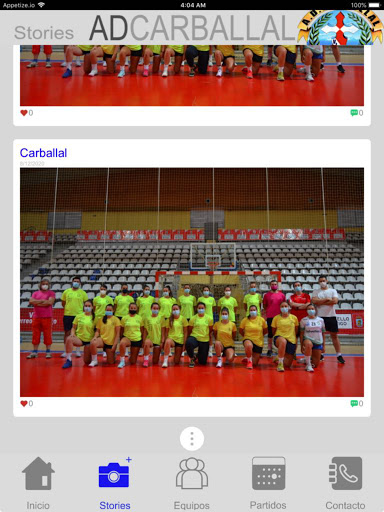Screen dimensions: 384x512
Task: Open comments on the Carballal story
Action: (354, 404)
